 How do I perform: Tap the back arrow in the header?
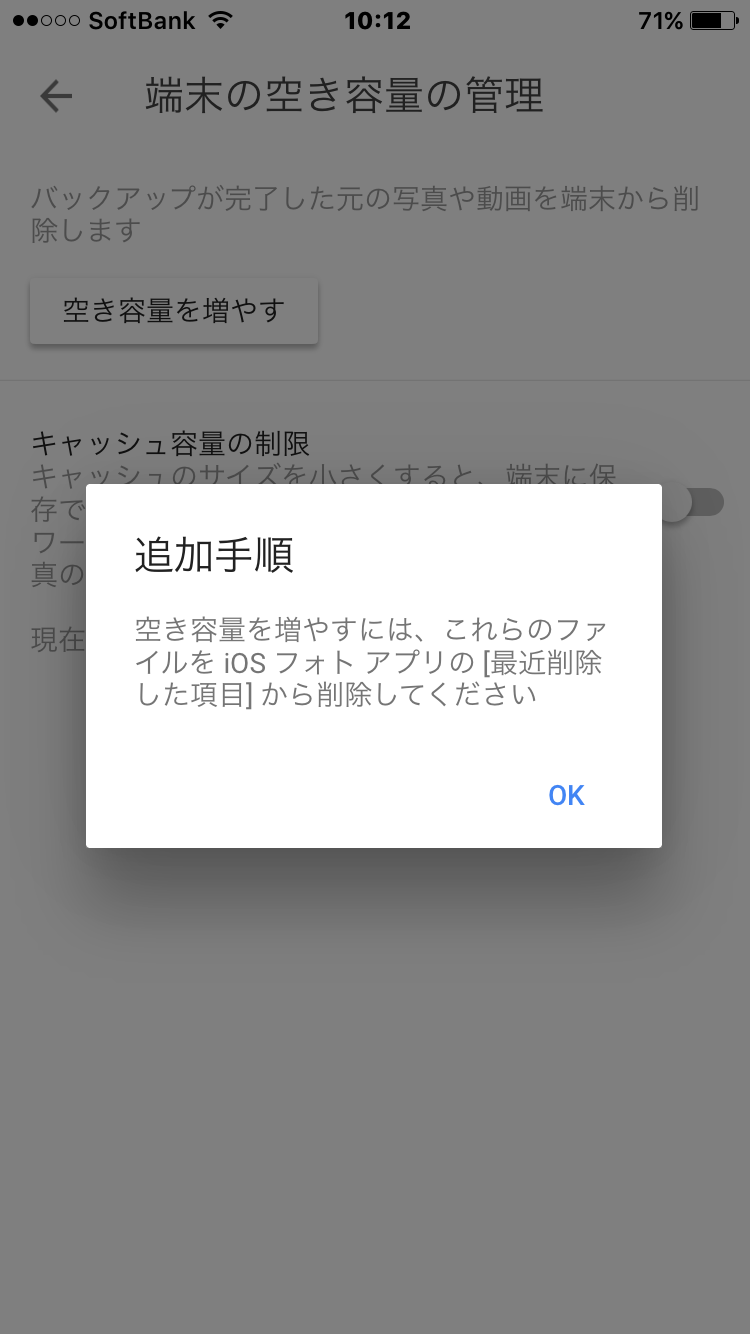(x=56, y=96)
